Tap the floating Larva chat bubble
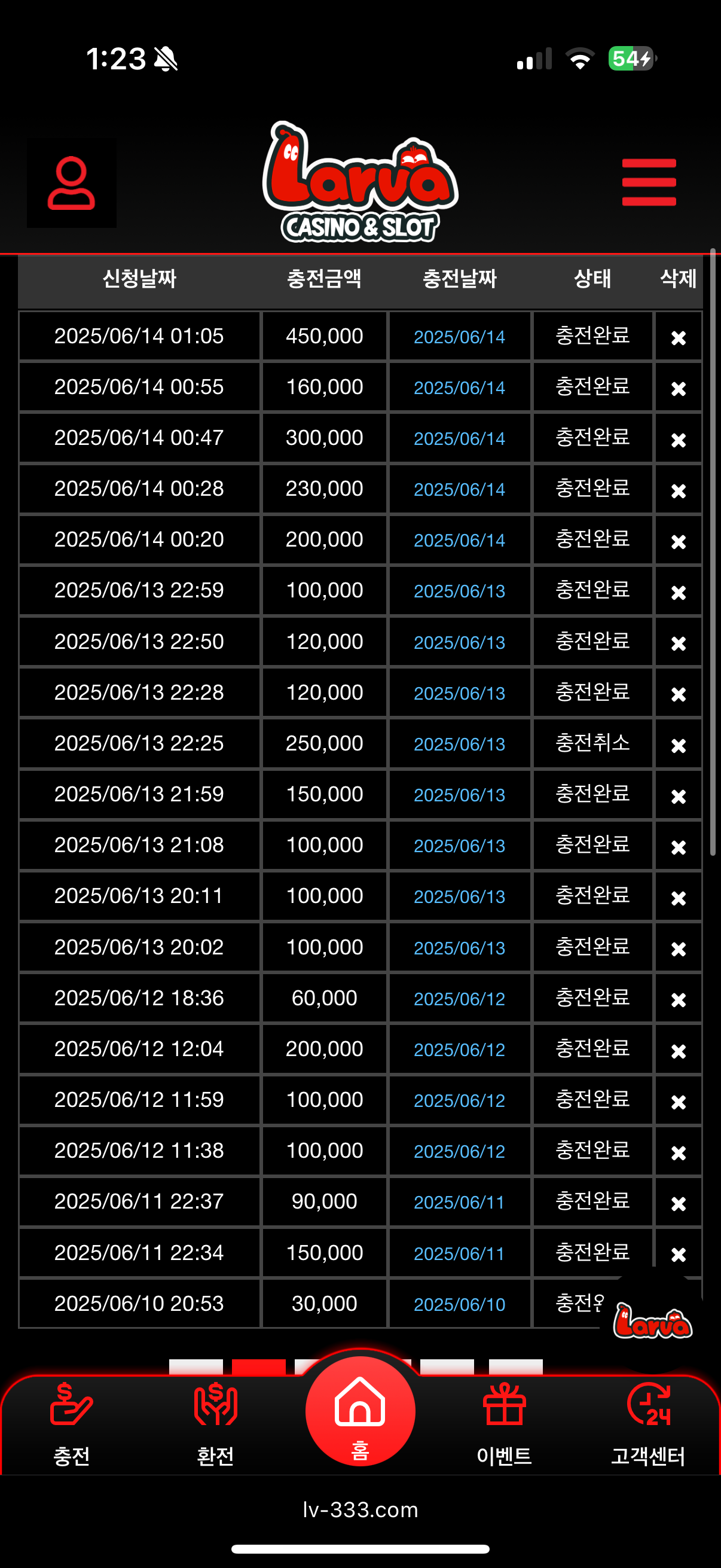This screenshot has height=1568, width=721. [x=652, y=1321]
